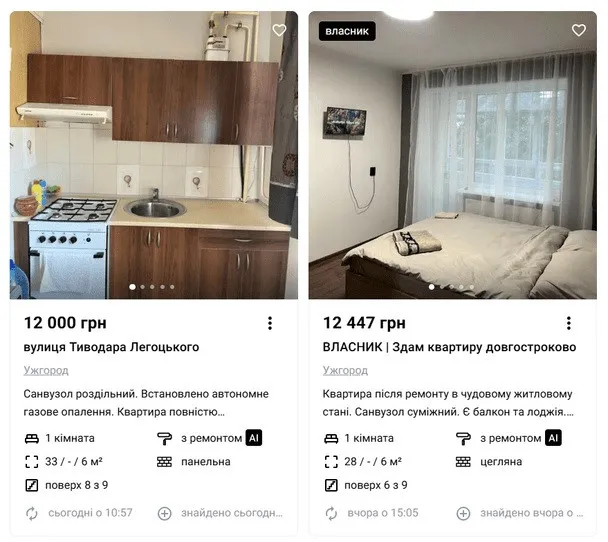Tap Ужгород link under 12 447 грн listing
608x542 pixels.
pyautogui.click(x=345, y=370)
